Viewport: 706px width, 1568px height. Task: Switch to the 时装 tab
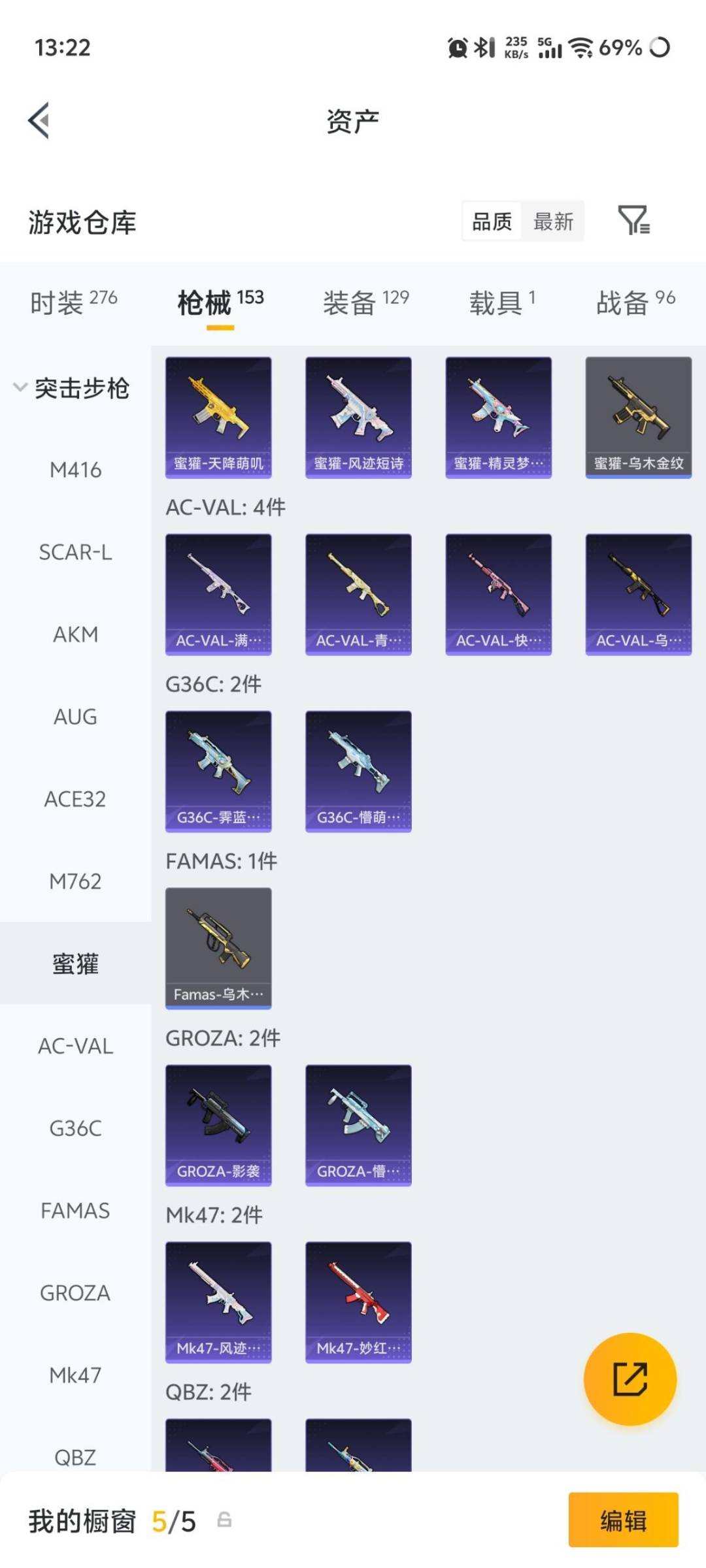(73, 302)
